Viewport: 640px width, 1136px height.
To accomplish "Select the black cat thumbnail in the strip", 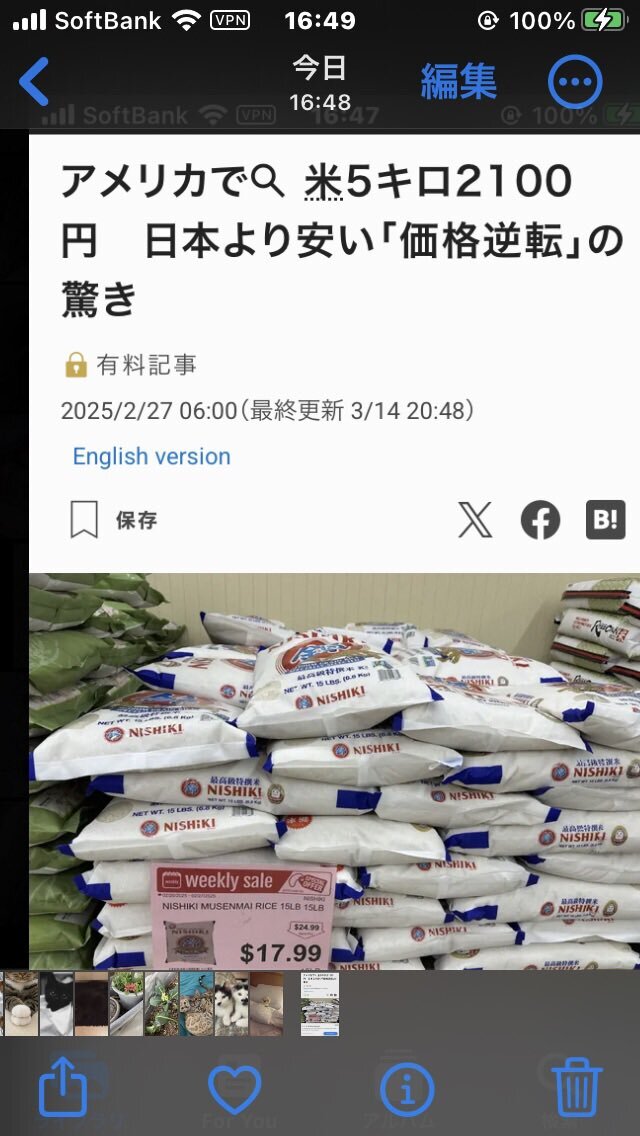I will click(x=56, y=1003).
